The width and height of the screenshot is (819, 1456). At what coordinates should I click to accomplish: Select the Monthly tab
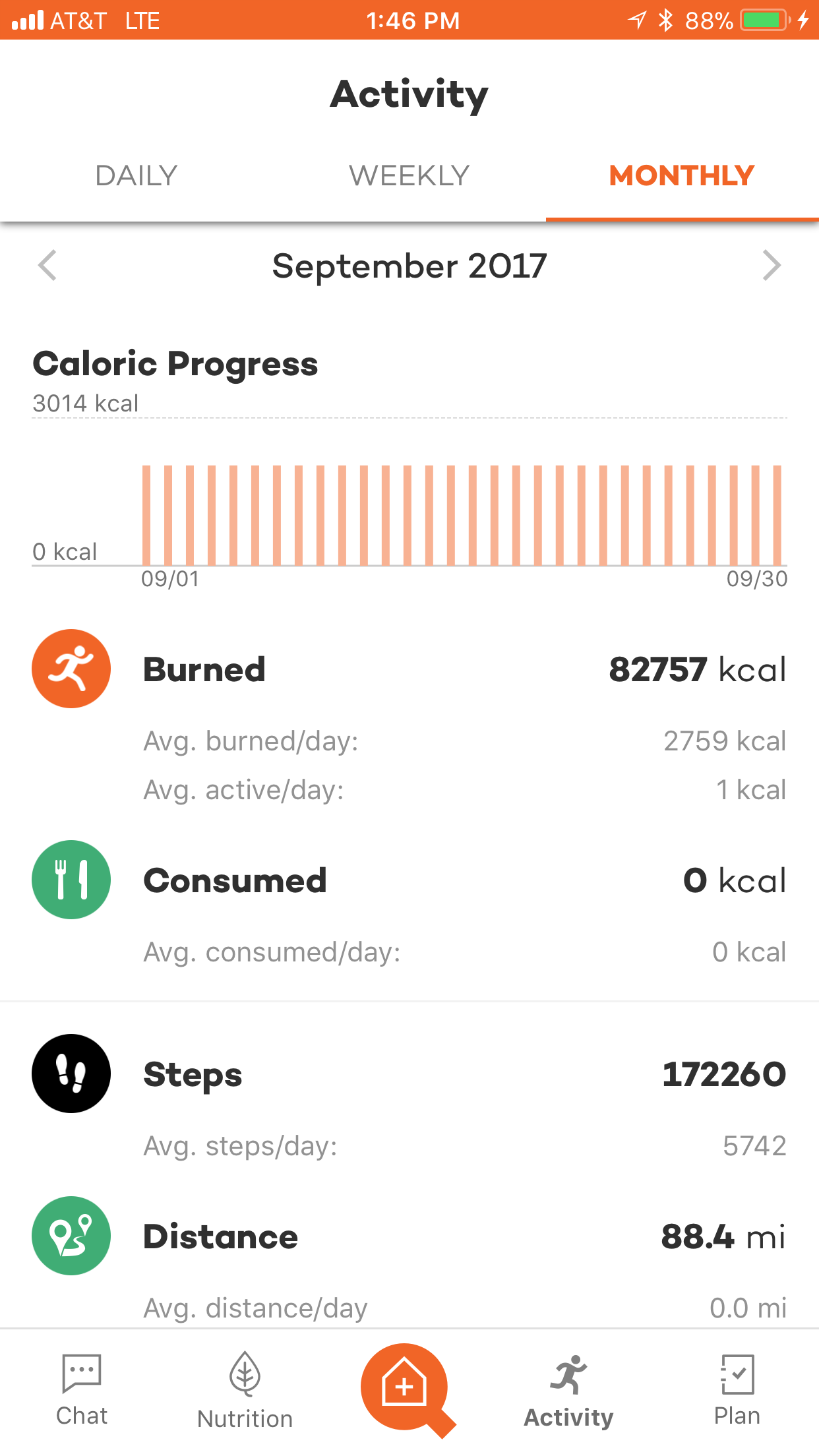(682, 176)
